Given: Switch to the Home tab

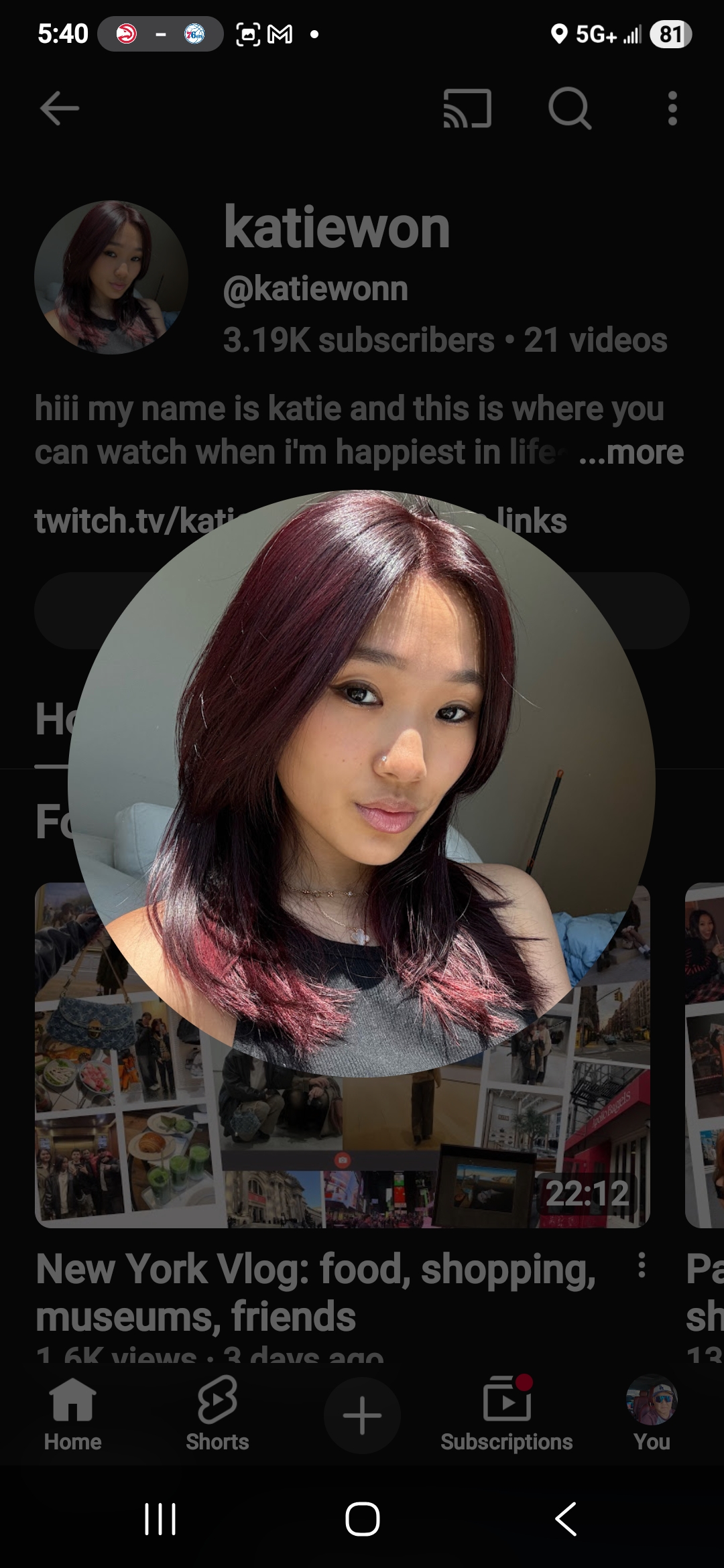Looking at the screenshot, I should [72, 1414].
